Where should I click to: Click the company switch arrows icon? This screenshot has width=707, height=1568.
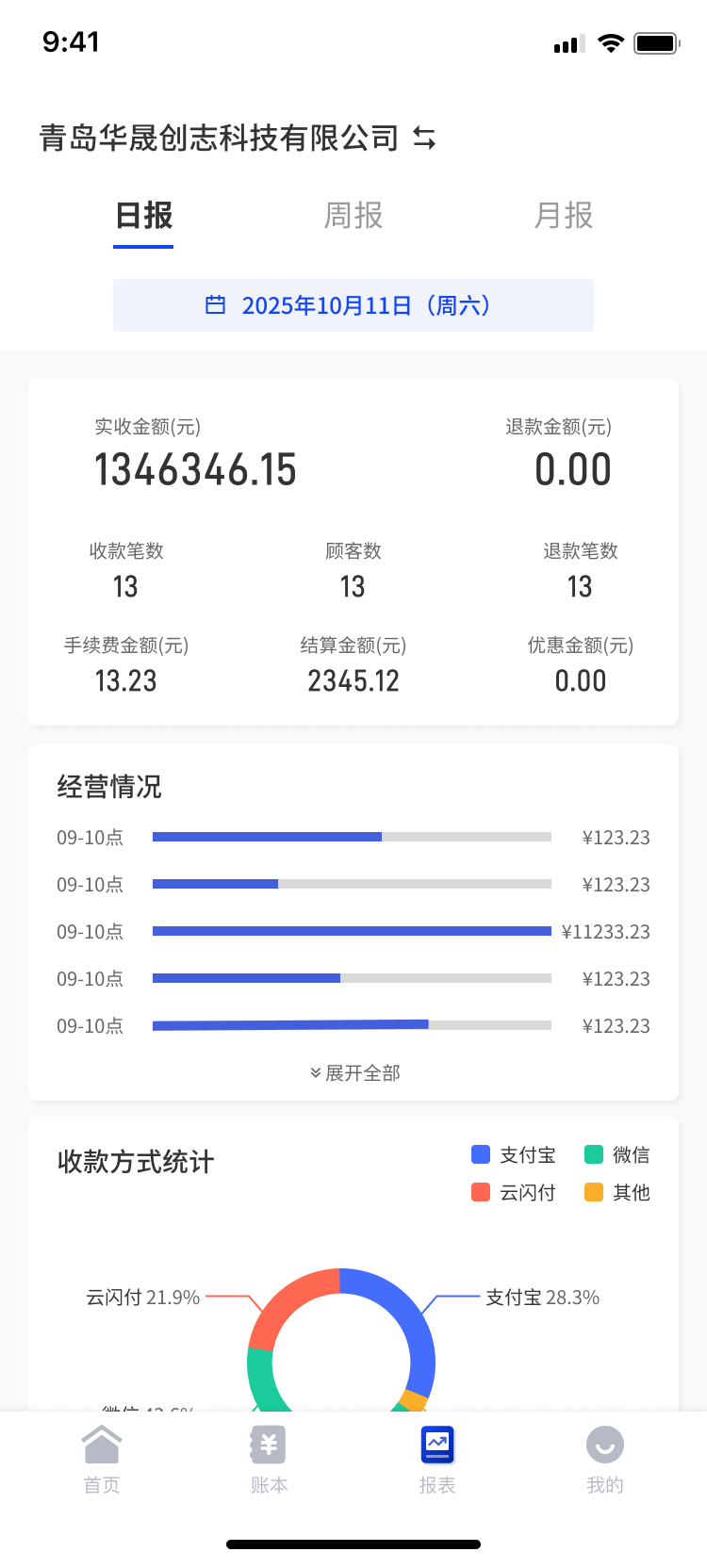[x=423, y=139]
